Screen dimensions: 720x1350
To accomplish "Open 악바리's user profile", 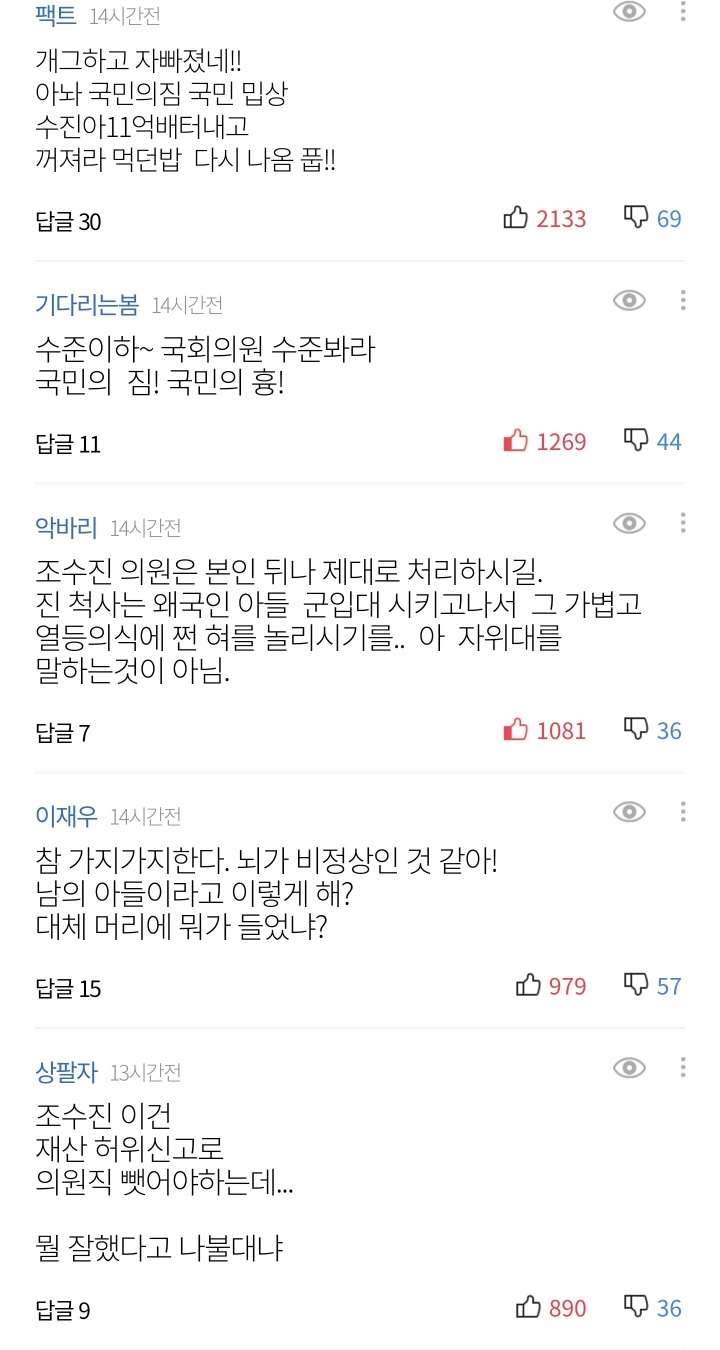I will pyautogui.click(x=66, y=526).
